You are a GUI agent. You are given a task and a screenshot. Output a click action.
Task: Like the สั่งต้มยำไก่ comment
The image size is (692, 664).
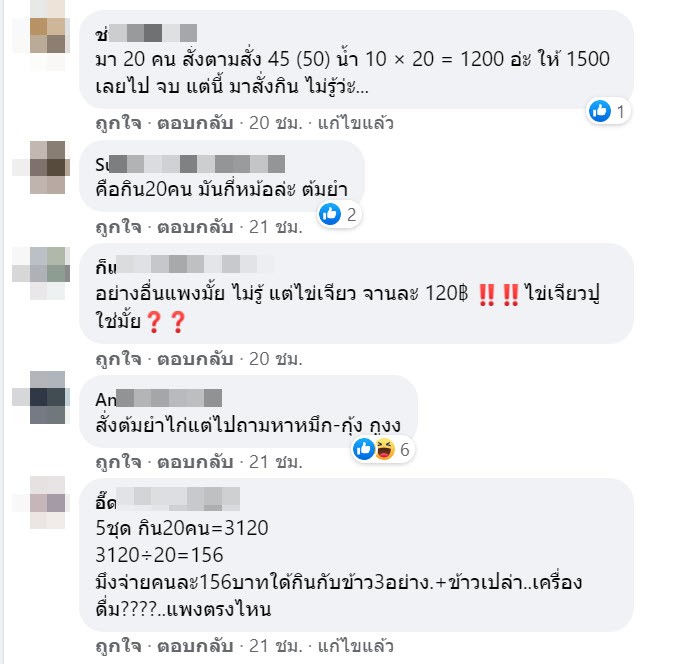(116, 462)
